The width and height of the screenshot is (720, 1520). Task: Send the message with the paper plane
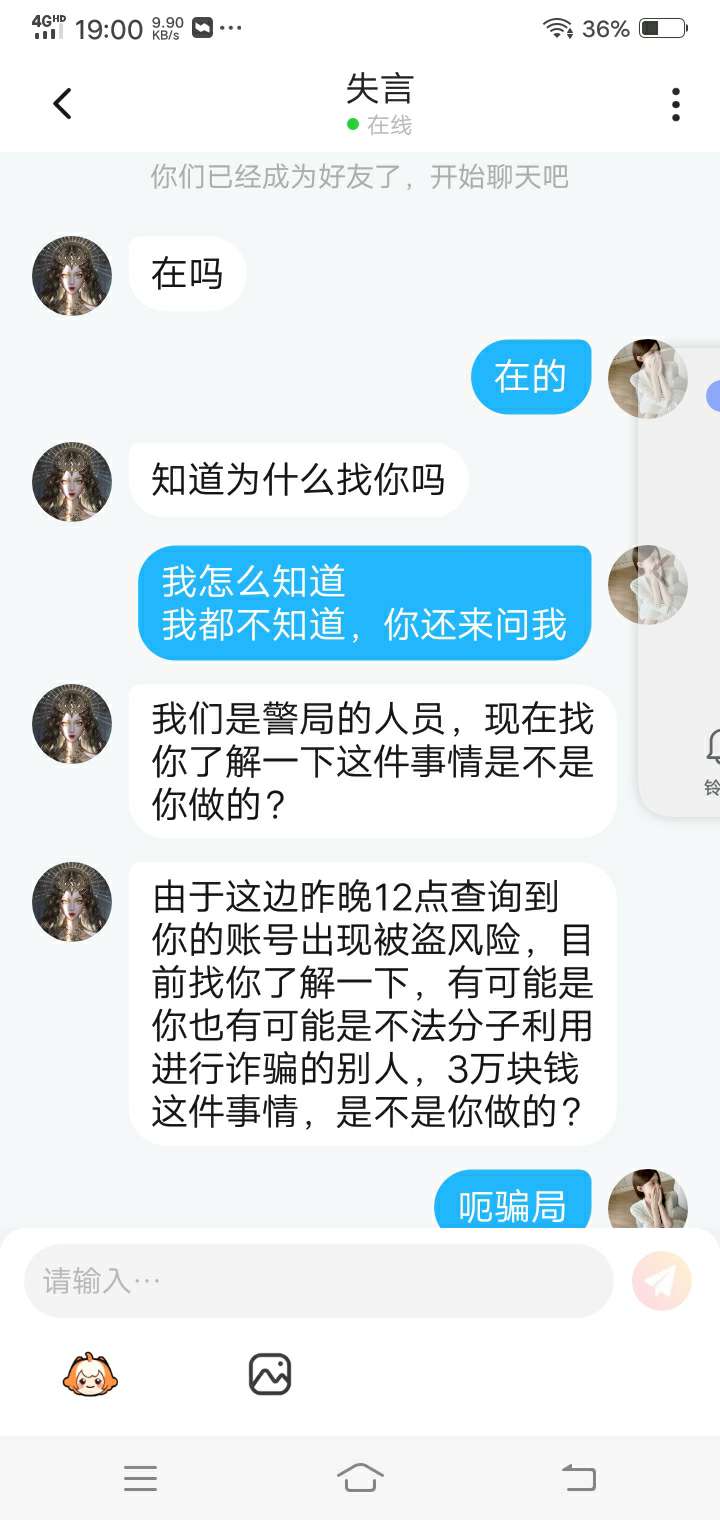coord(662,1281)
